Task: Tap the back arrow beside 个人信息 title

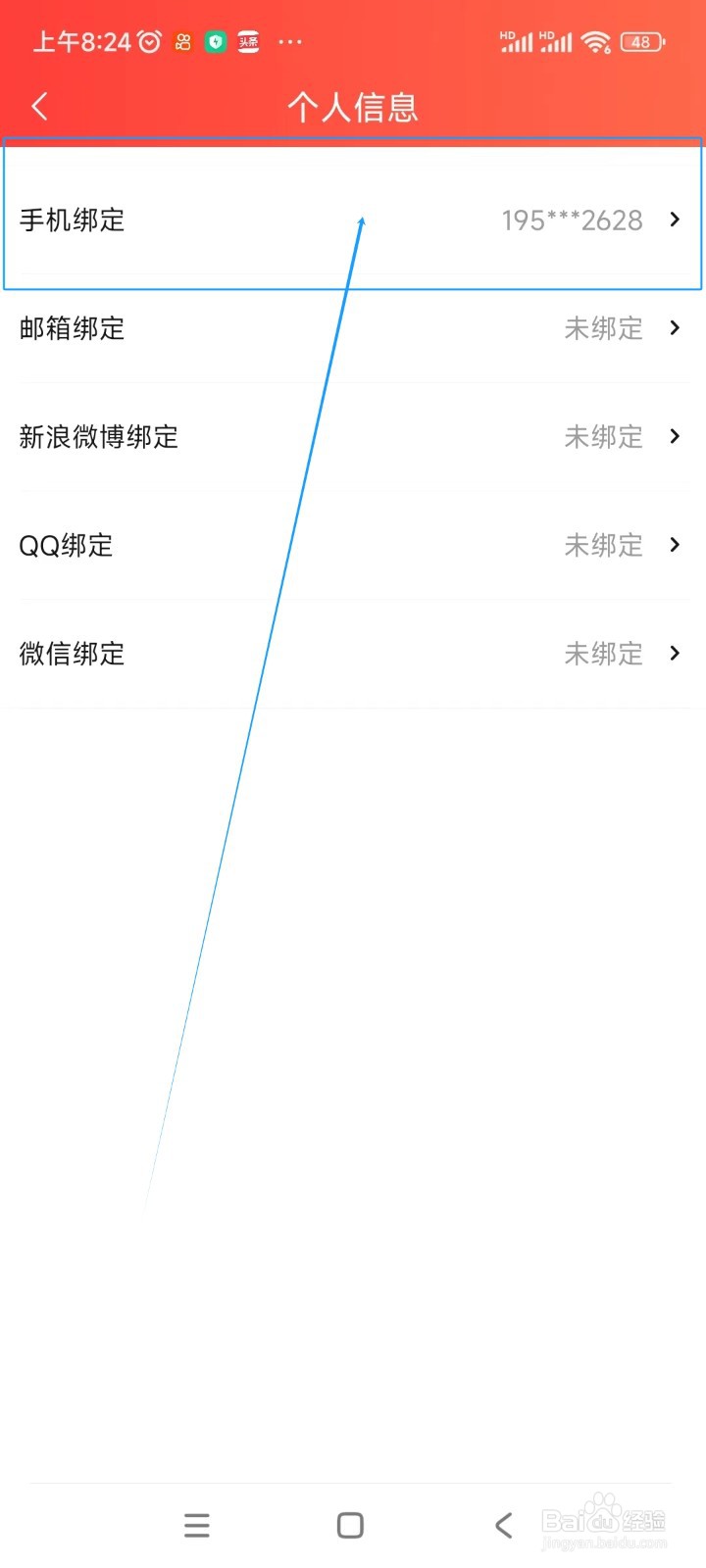Action: (39, 105)
